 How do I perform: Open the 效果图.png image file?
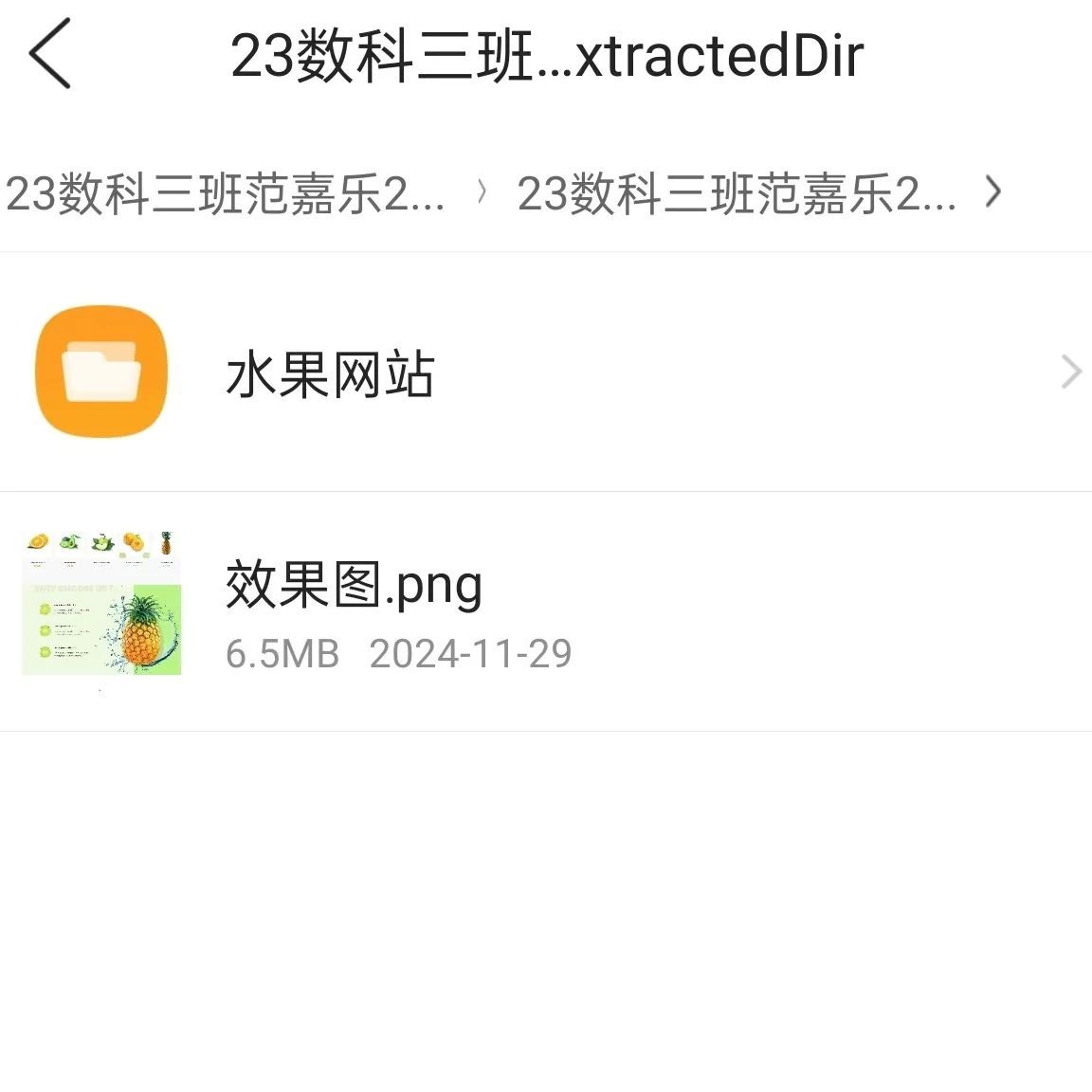tap(354, 610)
